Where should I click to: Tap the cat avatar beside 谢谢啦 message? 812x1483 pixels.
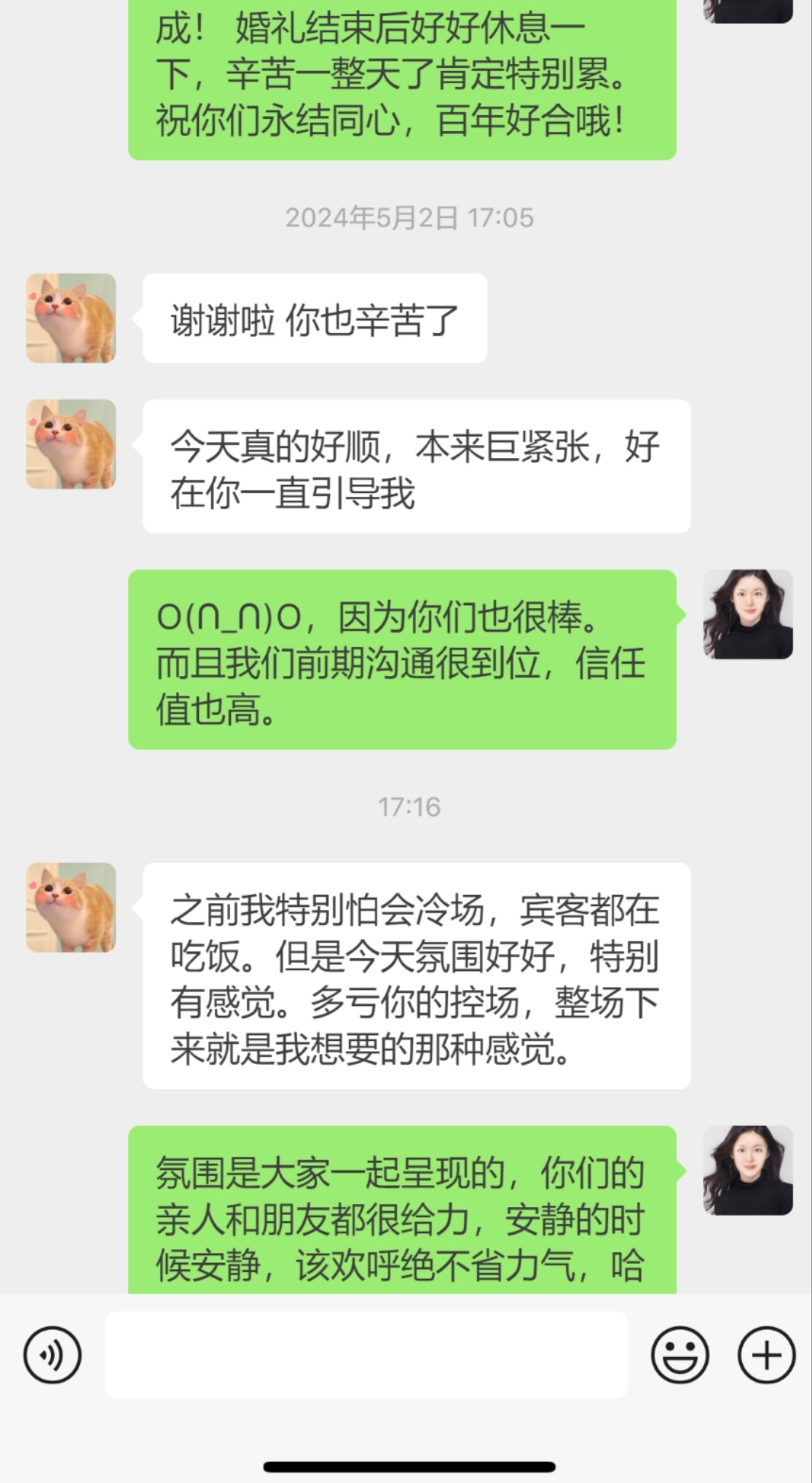71,318
